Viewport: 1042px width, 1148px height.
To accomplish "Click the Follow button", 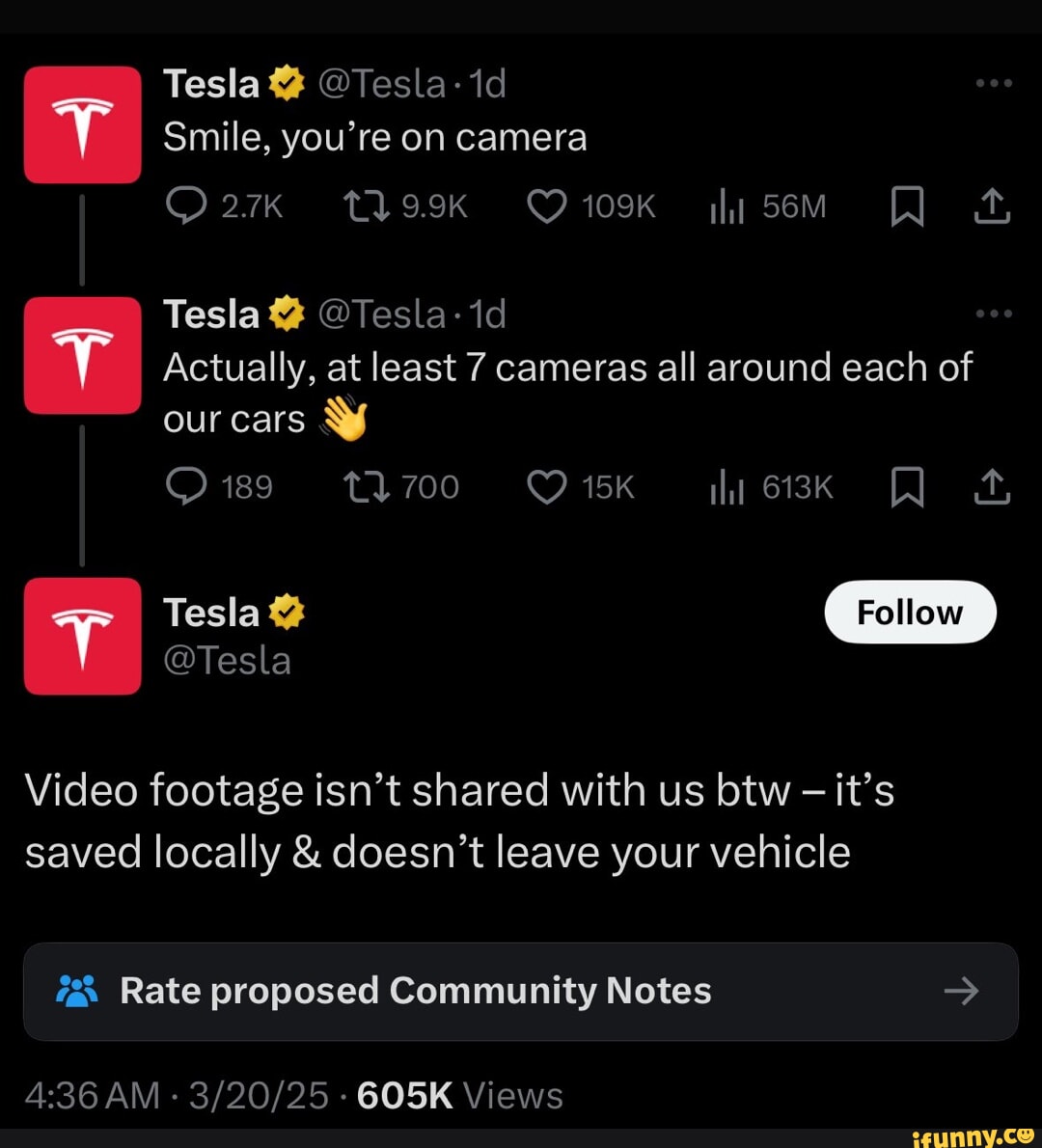I will [x=909, y=612].
